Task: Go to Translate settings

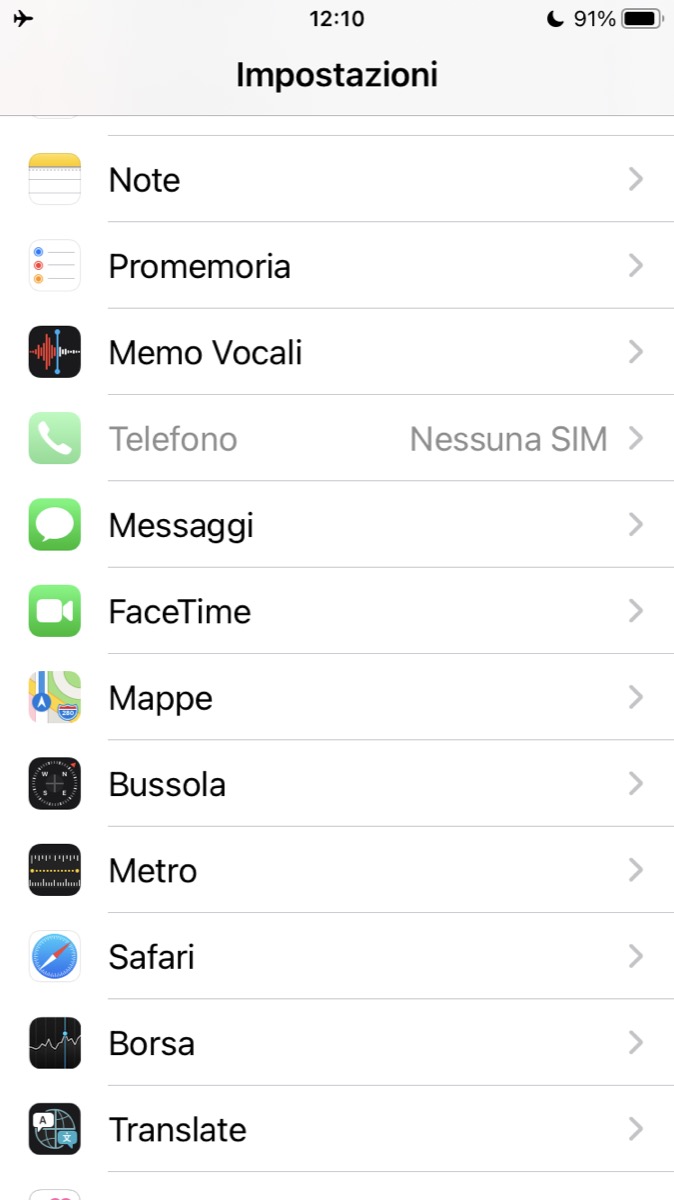Action: tap(337, 1129)
